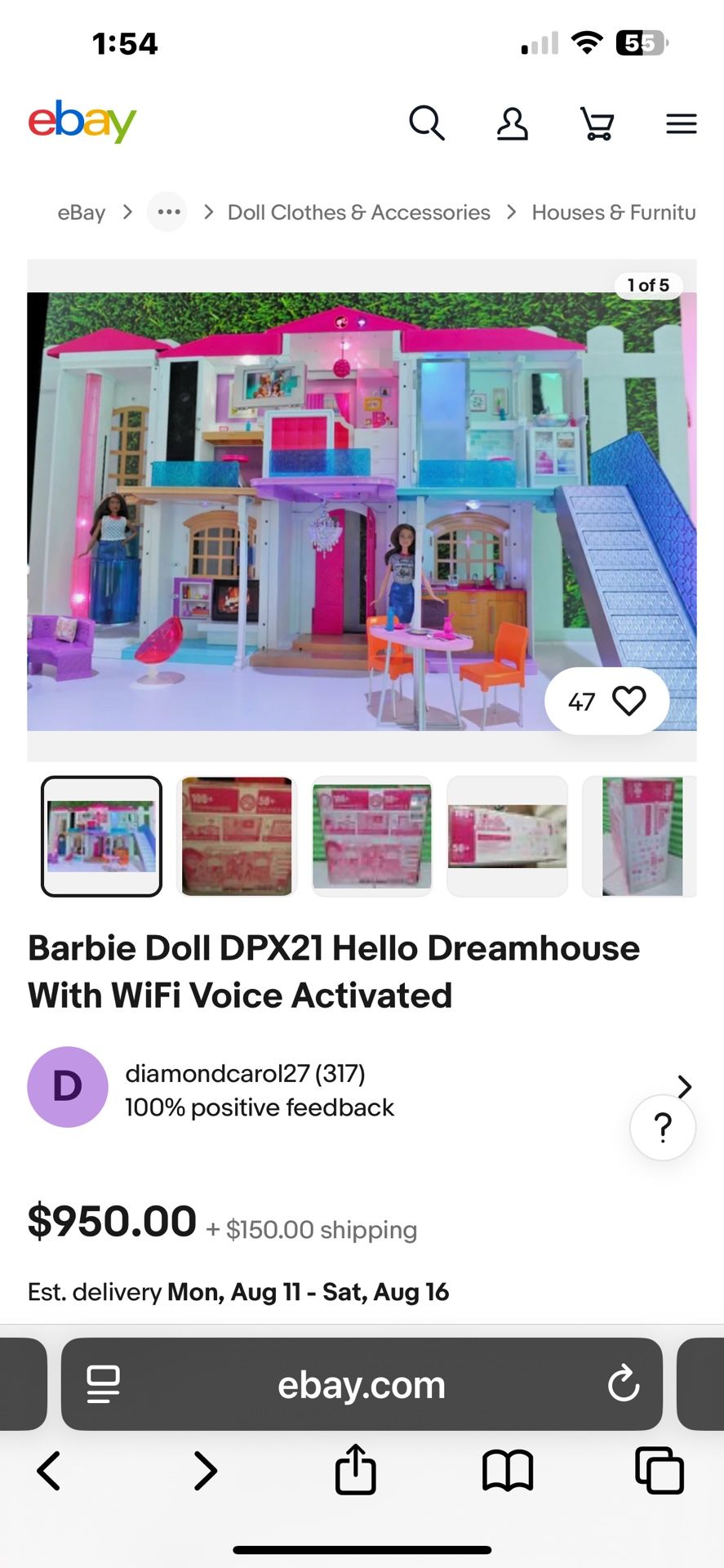Select the second photo thumbnail
The height and width of the screenshot is (1568, 724).
tap(237, 836)
